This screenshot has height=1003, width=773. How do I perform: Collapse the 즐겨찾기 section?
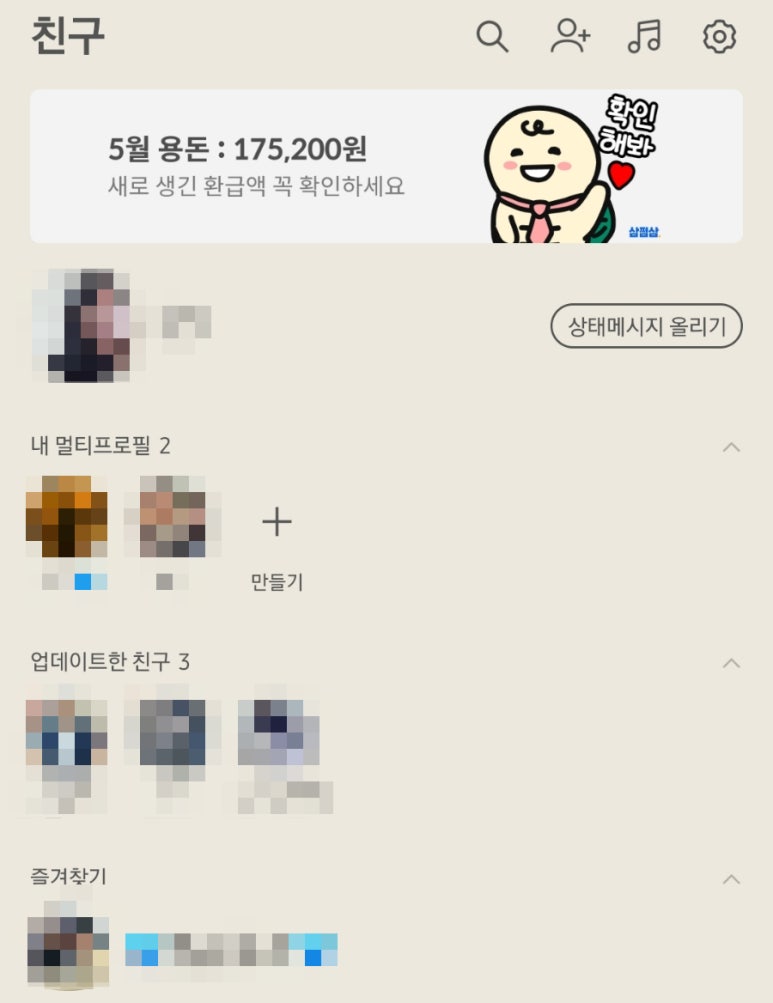coord(731,878)
